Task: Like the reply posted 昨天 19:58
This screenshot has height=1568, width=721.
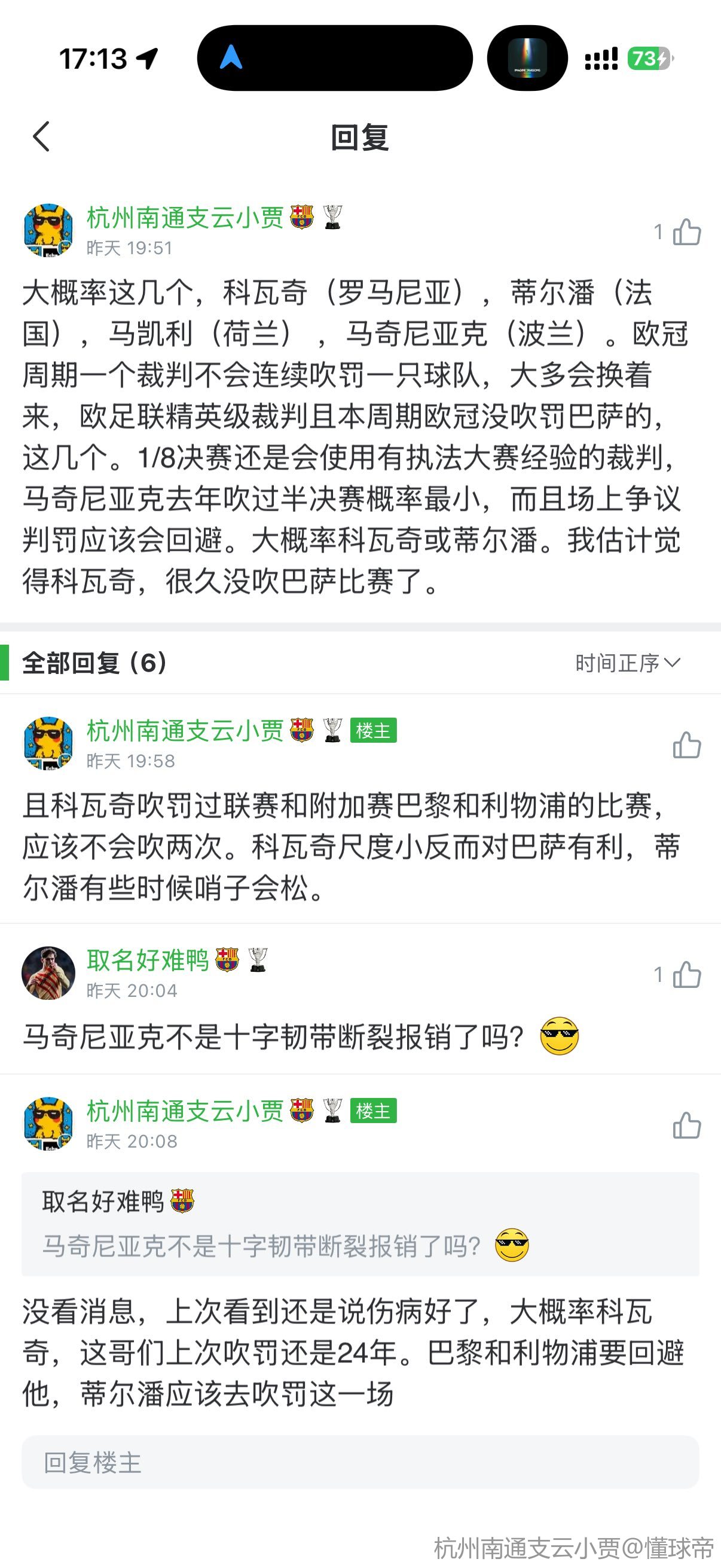Action: 686,745
